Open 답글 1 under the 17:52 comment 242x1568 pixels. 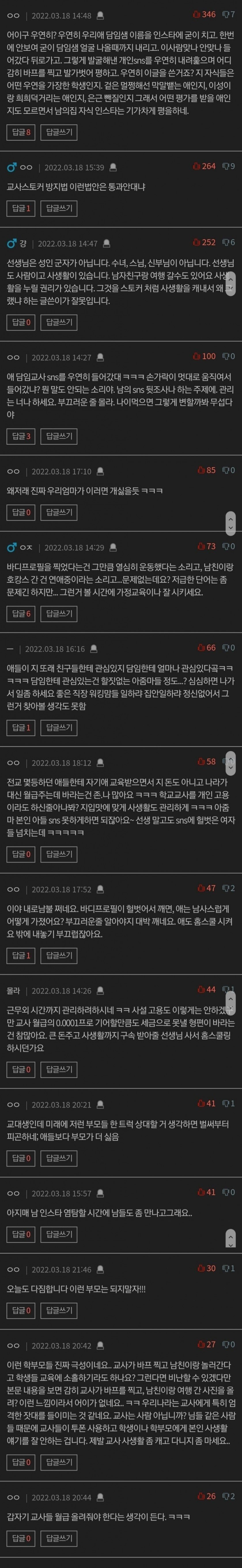[22, 955]
